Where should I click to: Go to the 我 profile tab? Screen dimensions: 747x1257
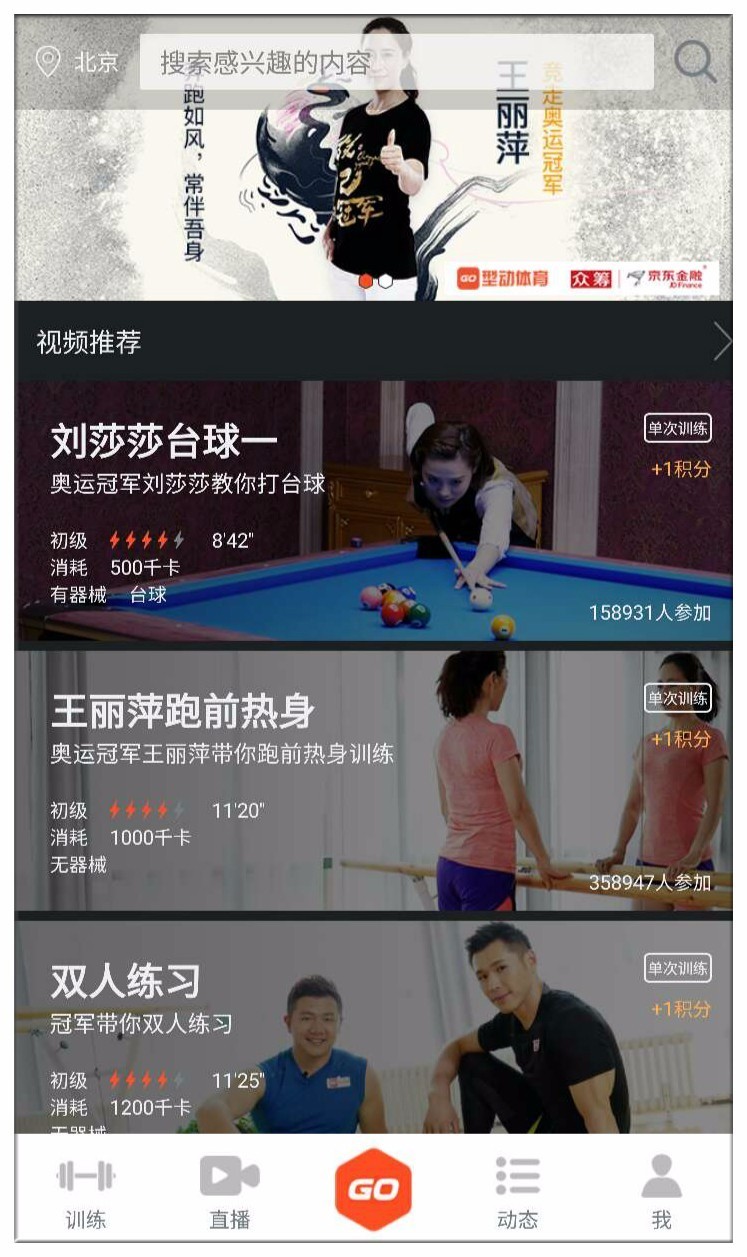point(661,1191)
